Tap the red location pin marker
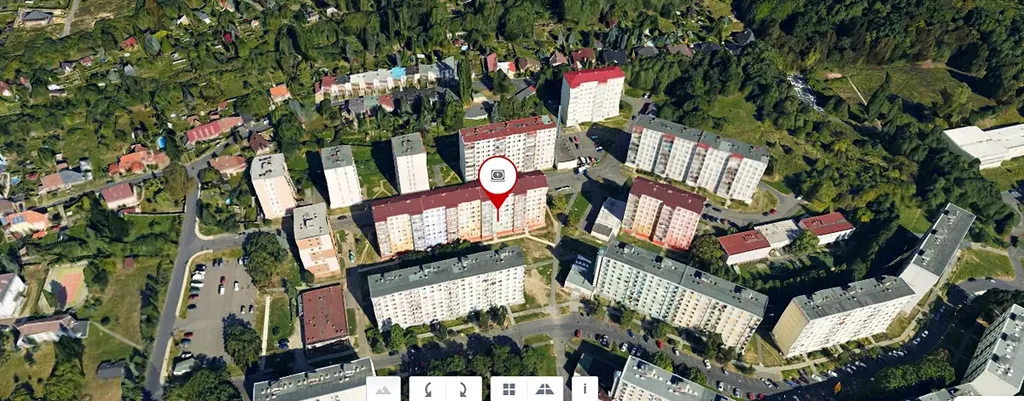 click(497, 177)
